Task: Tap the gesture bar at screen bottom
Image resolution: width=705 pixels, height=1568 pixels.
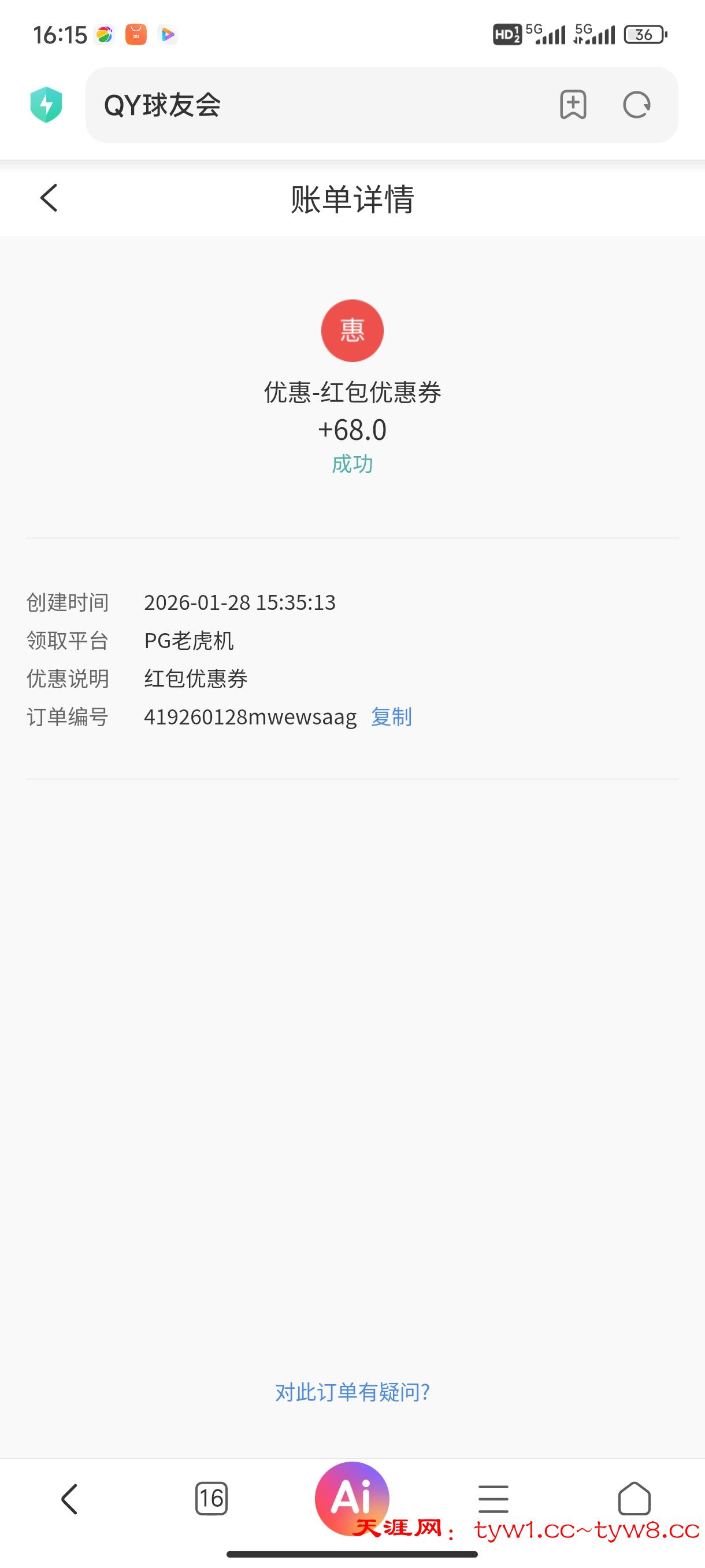Action: tap(352, 1554)
